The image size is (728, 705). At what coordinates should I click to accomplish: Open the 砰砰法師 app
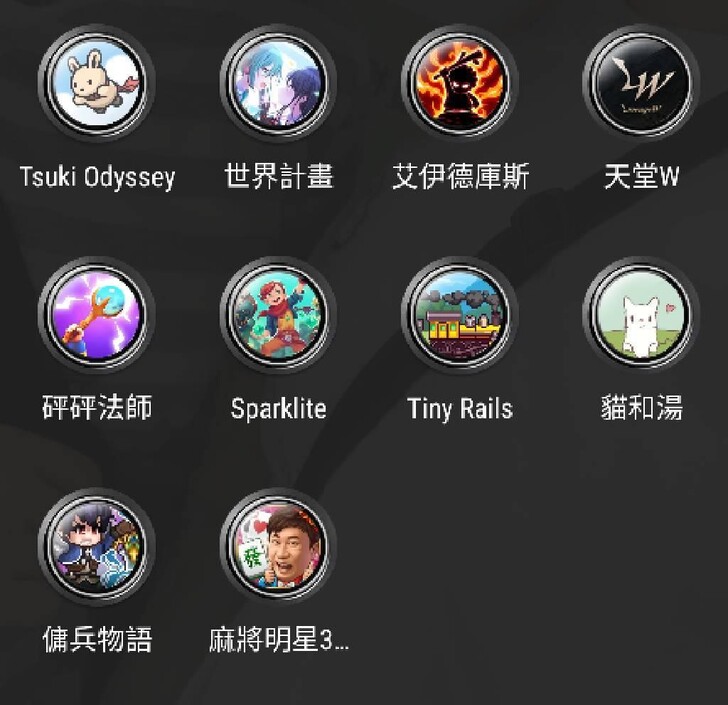[x=96, y=315]
